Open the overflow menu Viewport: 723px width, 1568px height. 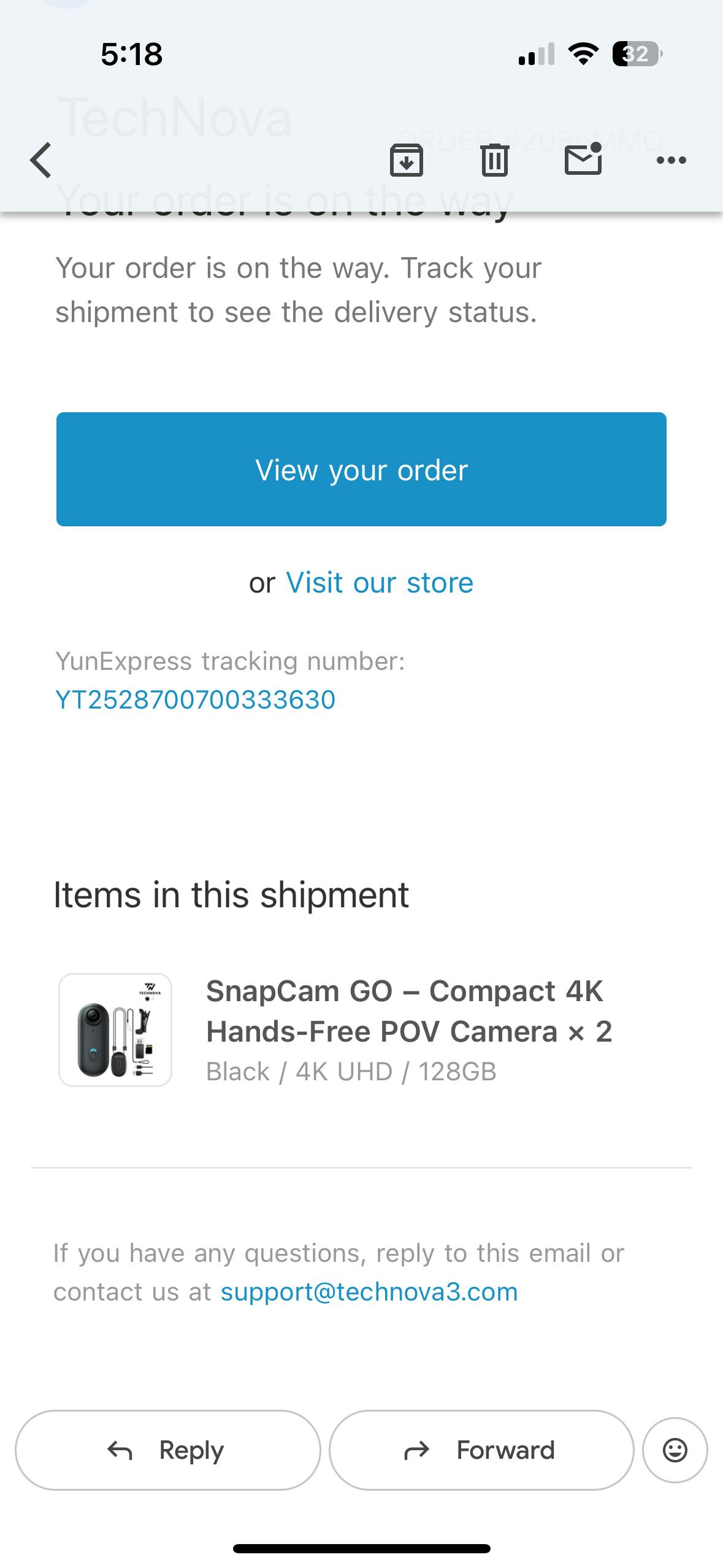[671, 160]
